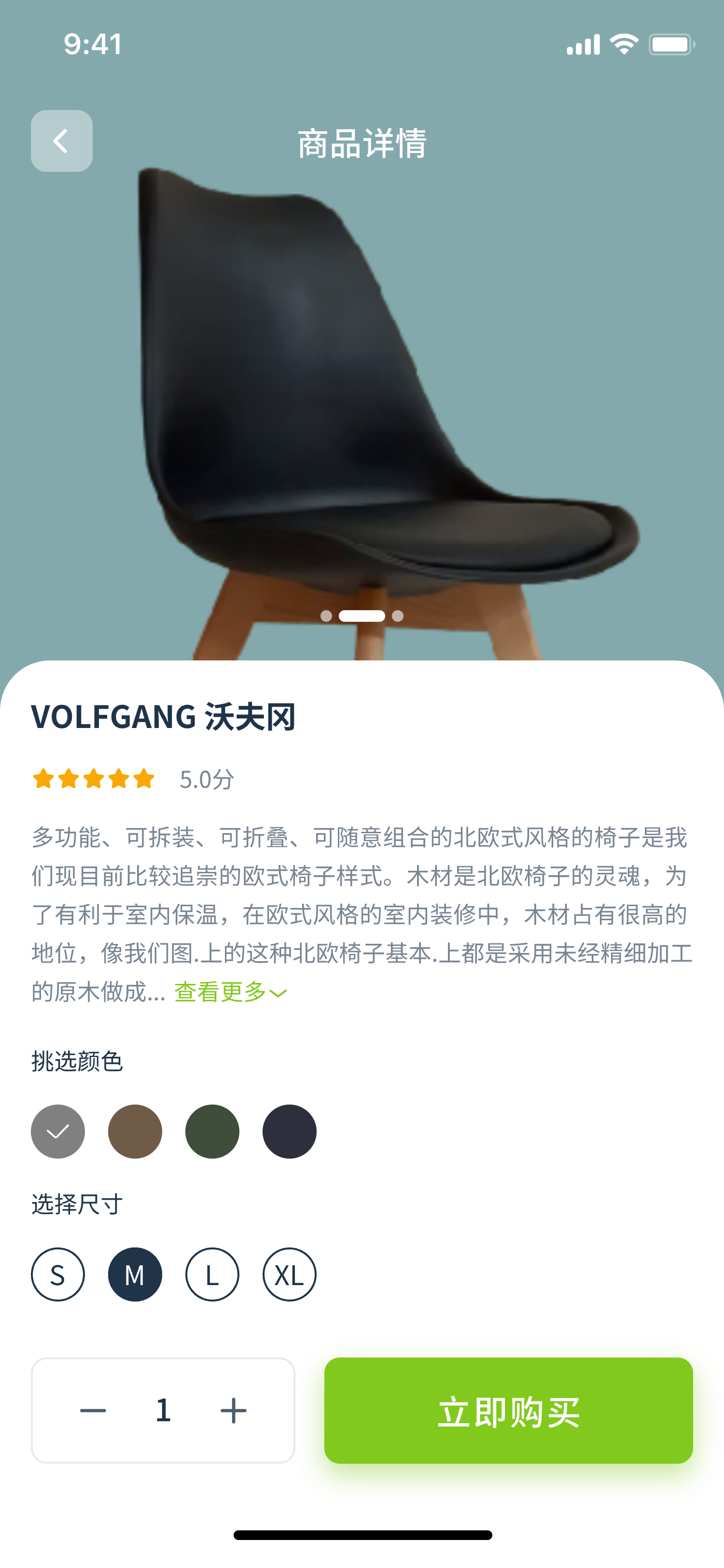
Task: Tap 立即购买 to buy now
Action: (x=509, y=1410)
